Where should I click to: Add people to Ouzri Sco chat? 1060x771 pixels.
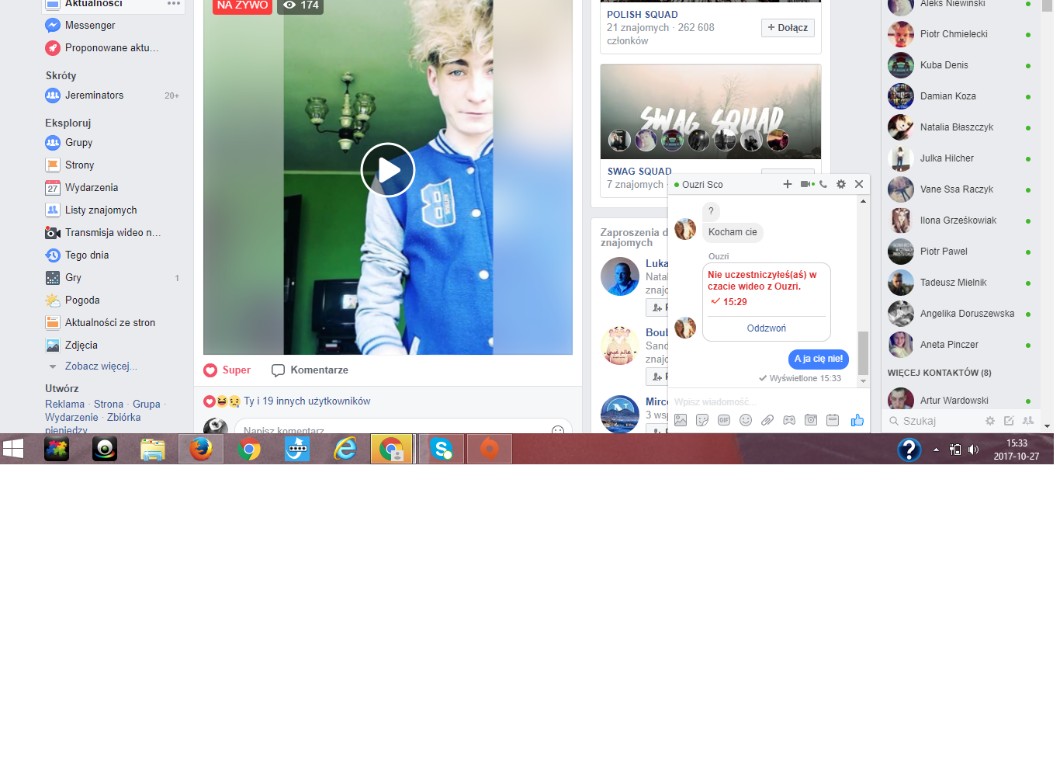pos(787,184)
